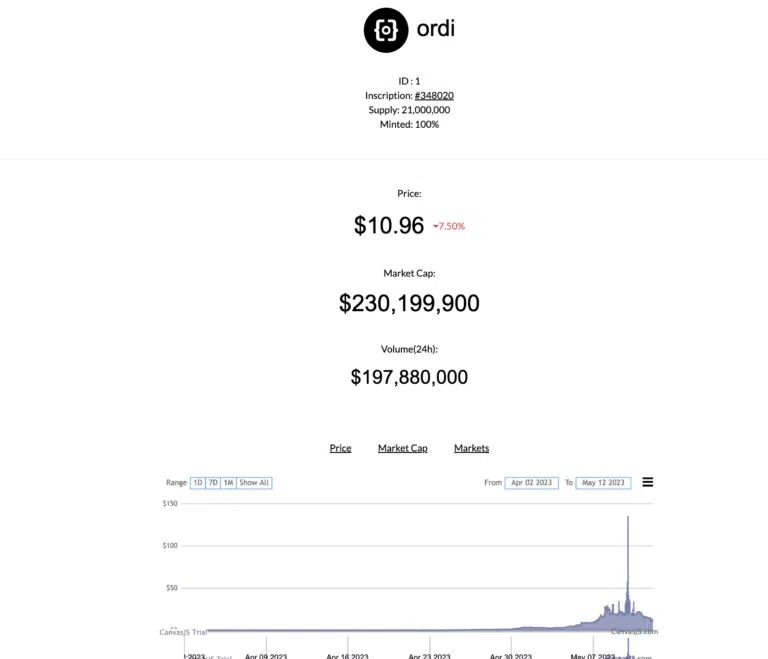Edit the To date May 12 2023
Image resolution: width=768 pixels, height=659 pixels.
(x=603, y=483)
